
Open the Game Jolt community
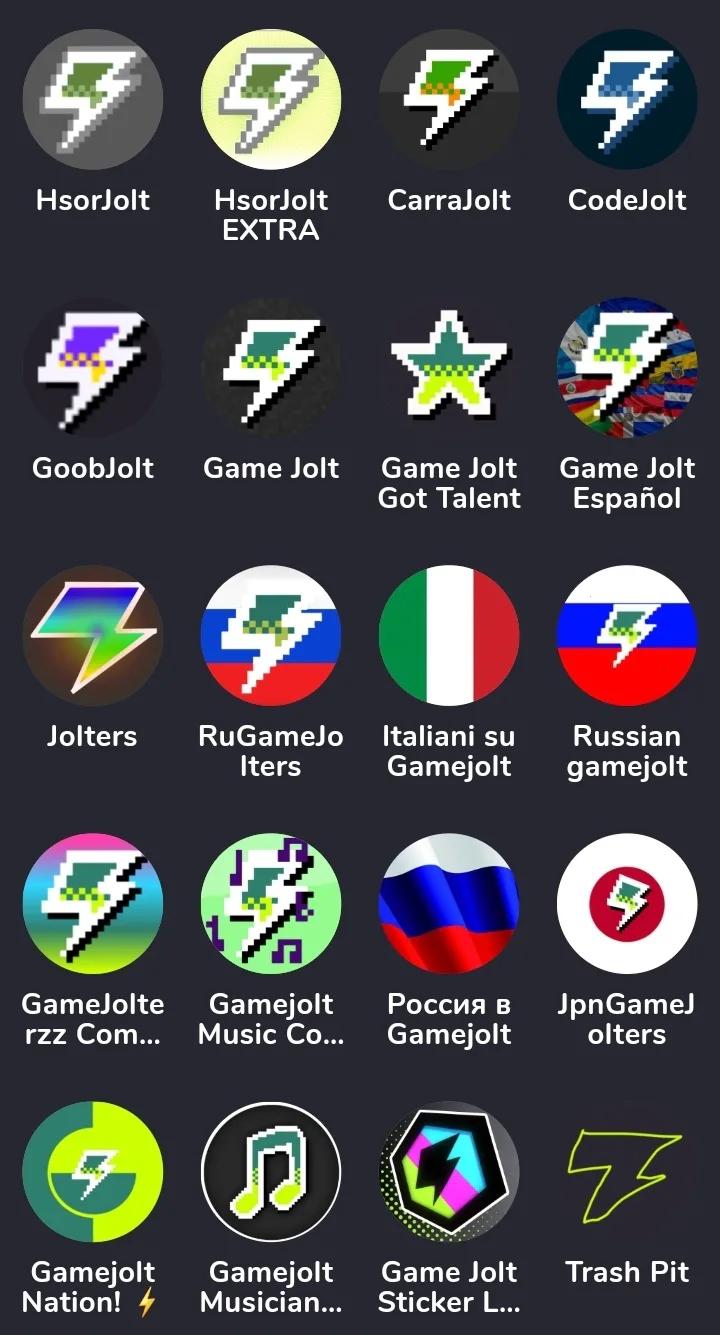pos(270,367)
